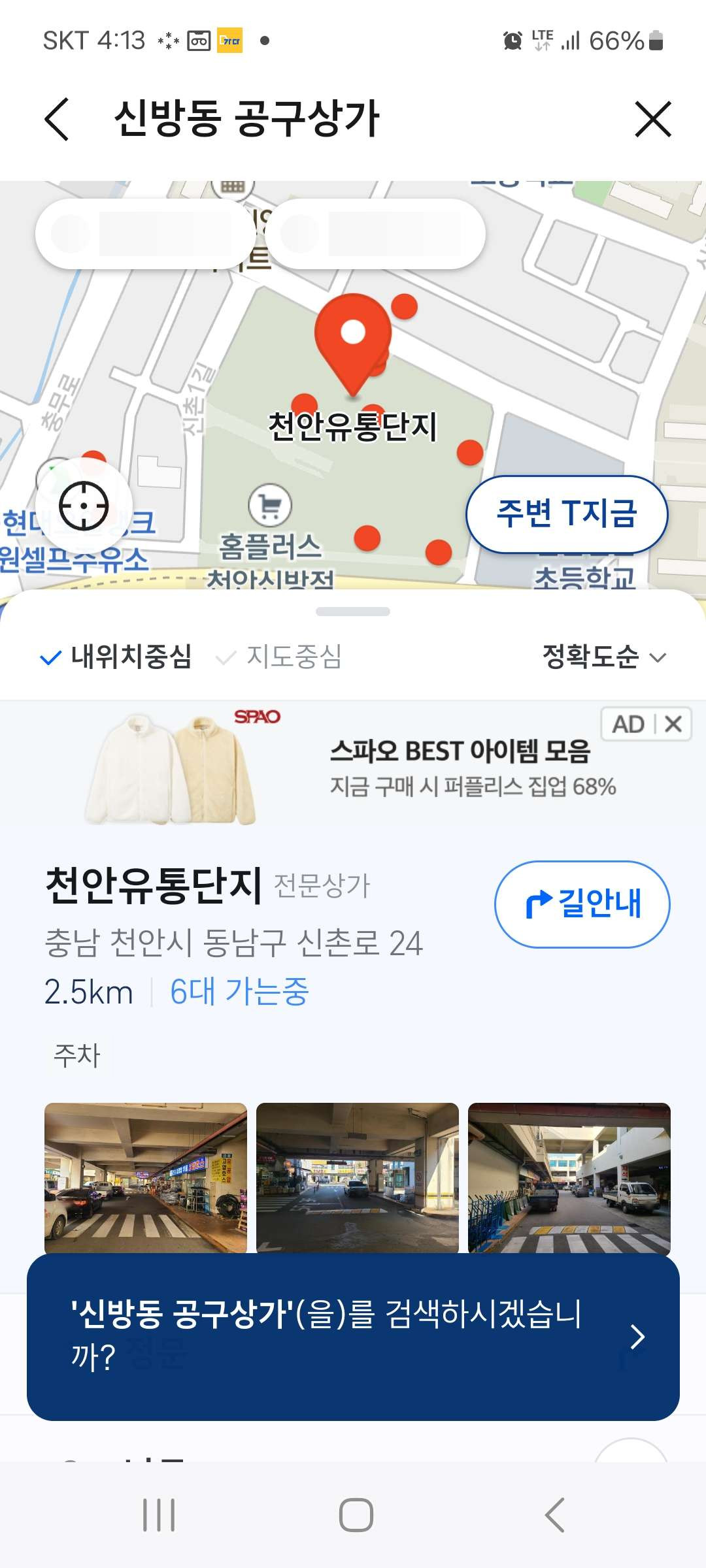Screen dimensions: 706x1568
Task: Dismiss the SPAO advertisement
Action: pyautogui.click(x=673, y=724)
